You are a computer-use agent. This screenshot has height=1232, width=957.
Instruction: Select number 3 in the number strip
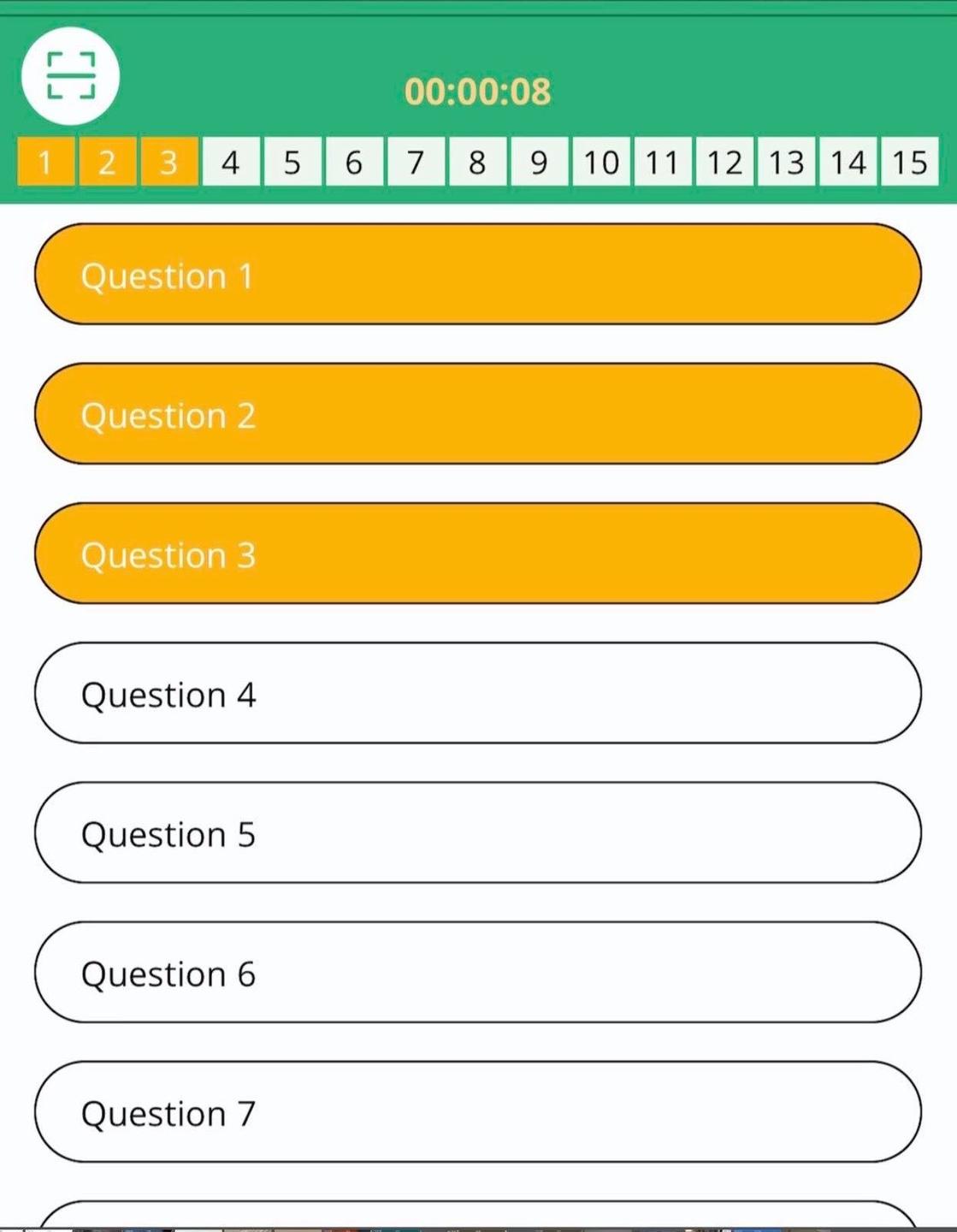tap(168, 162)
